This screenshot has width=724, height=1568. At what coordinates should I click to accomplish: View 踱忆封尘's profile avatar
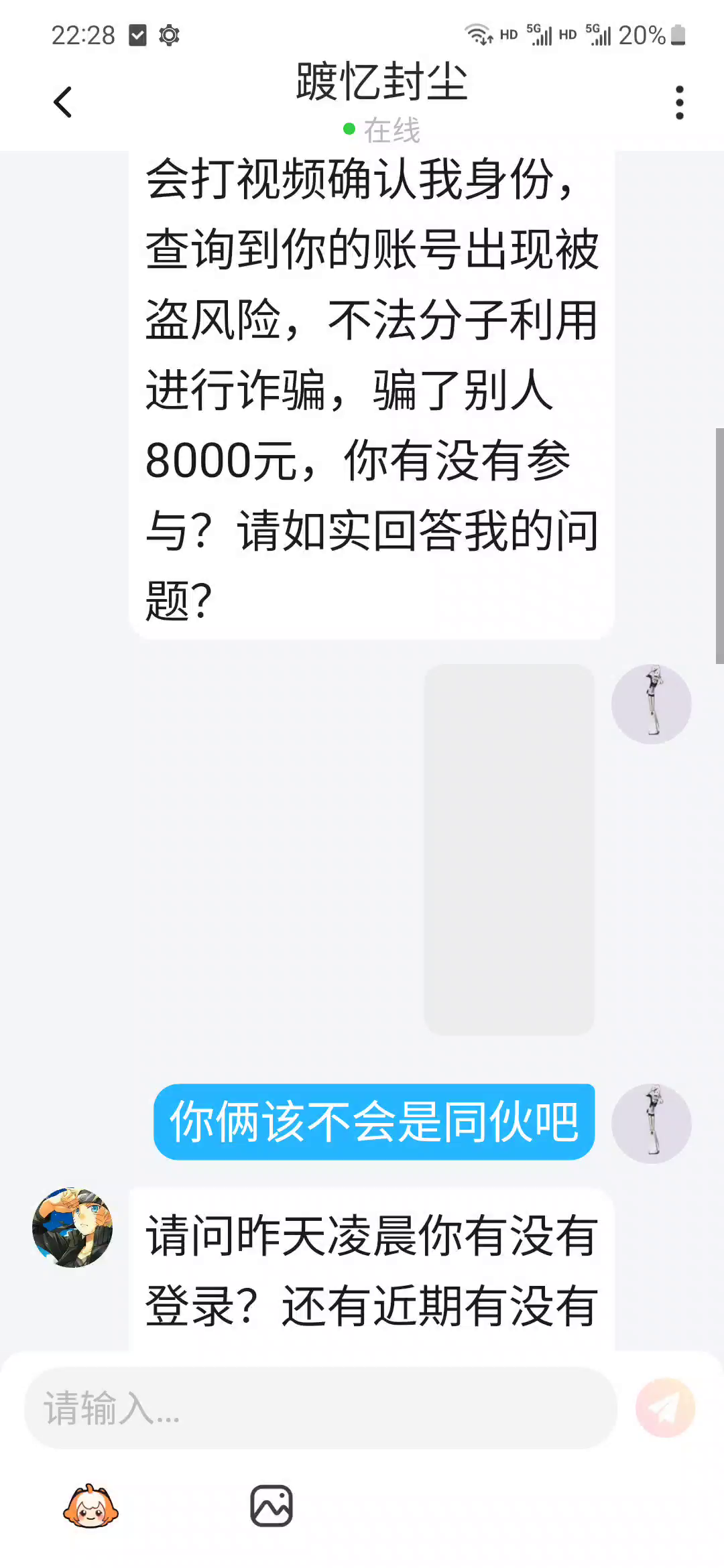tap(72, 1228)
